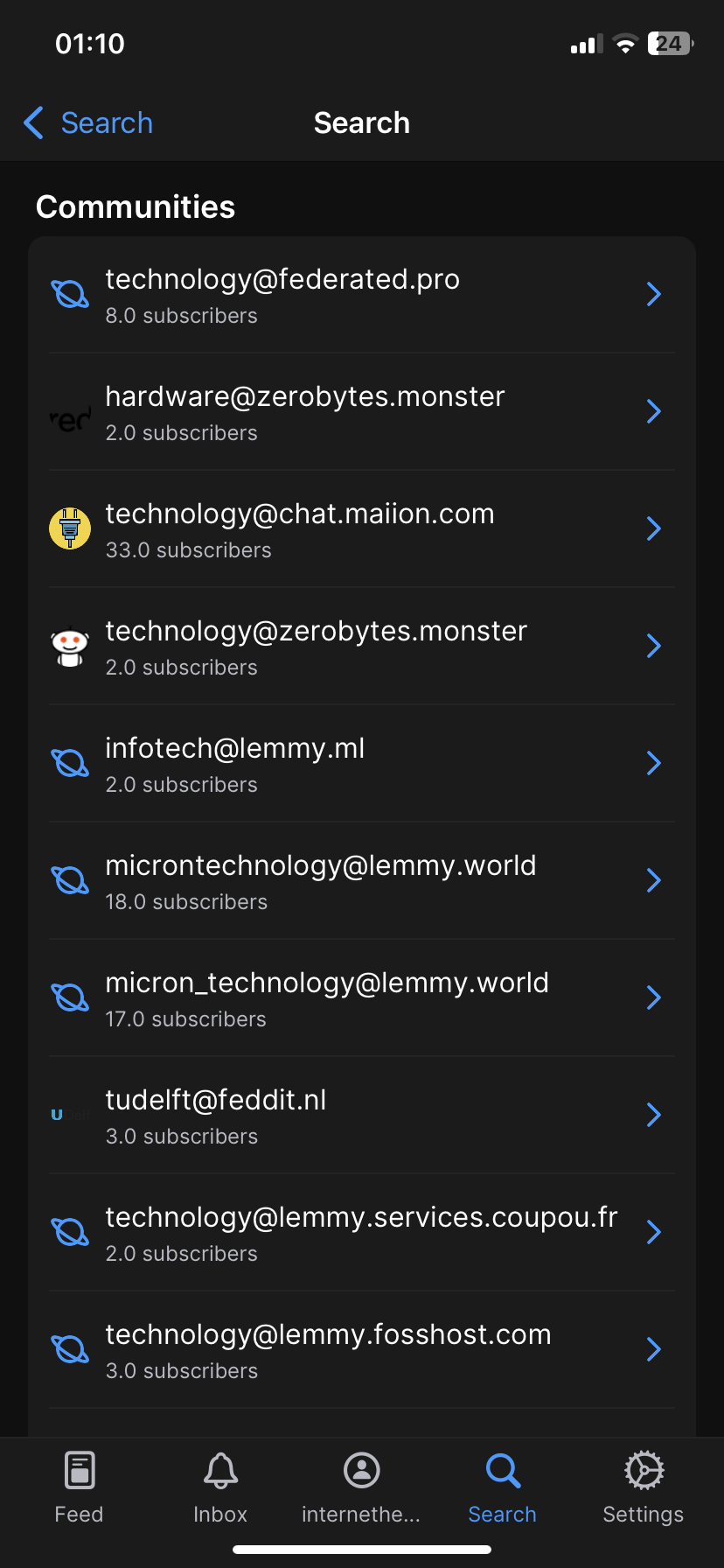Open technology@zerobytes.monster community
This screenshot has width=724, height=1568.
362,647
